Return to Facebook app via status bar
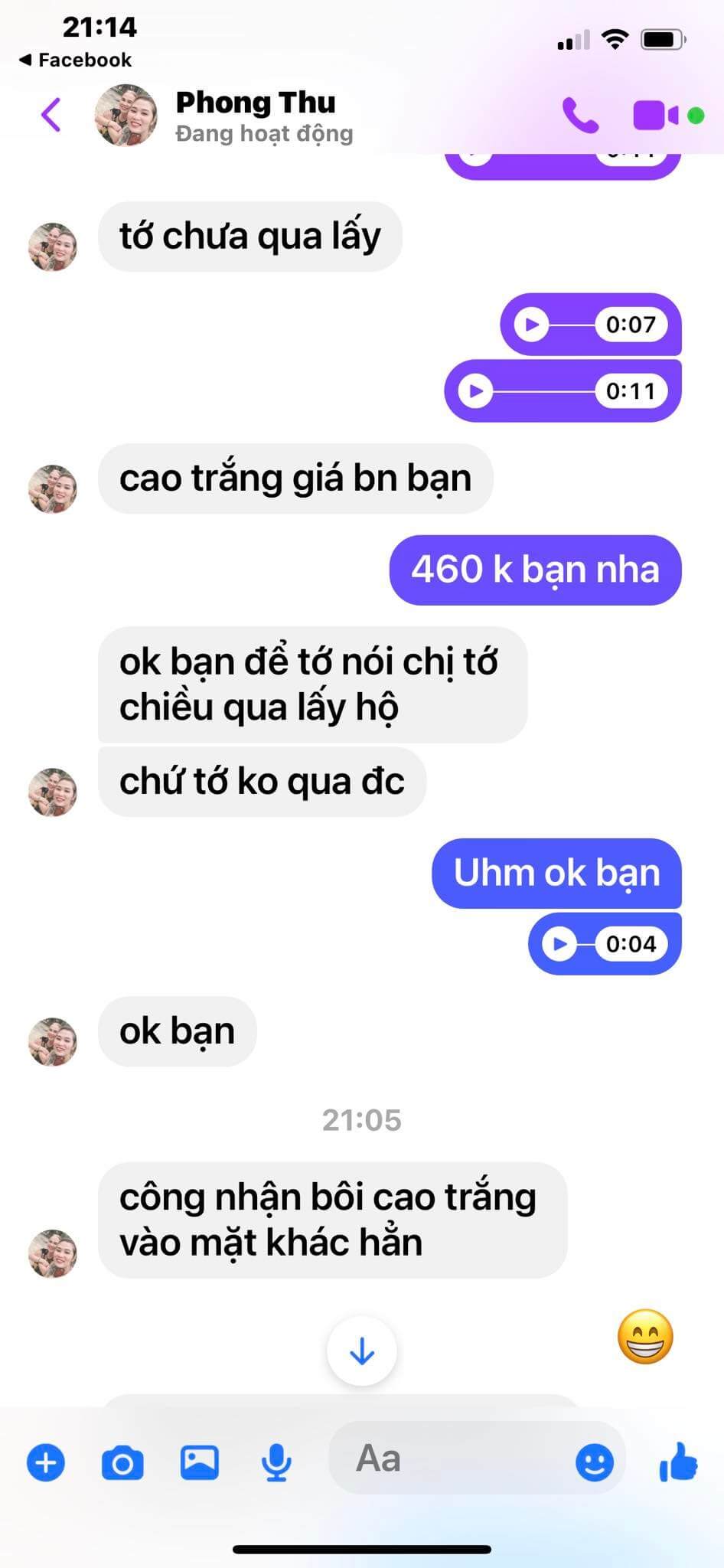The image size is (724, 1568). [x=75, y=60]
